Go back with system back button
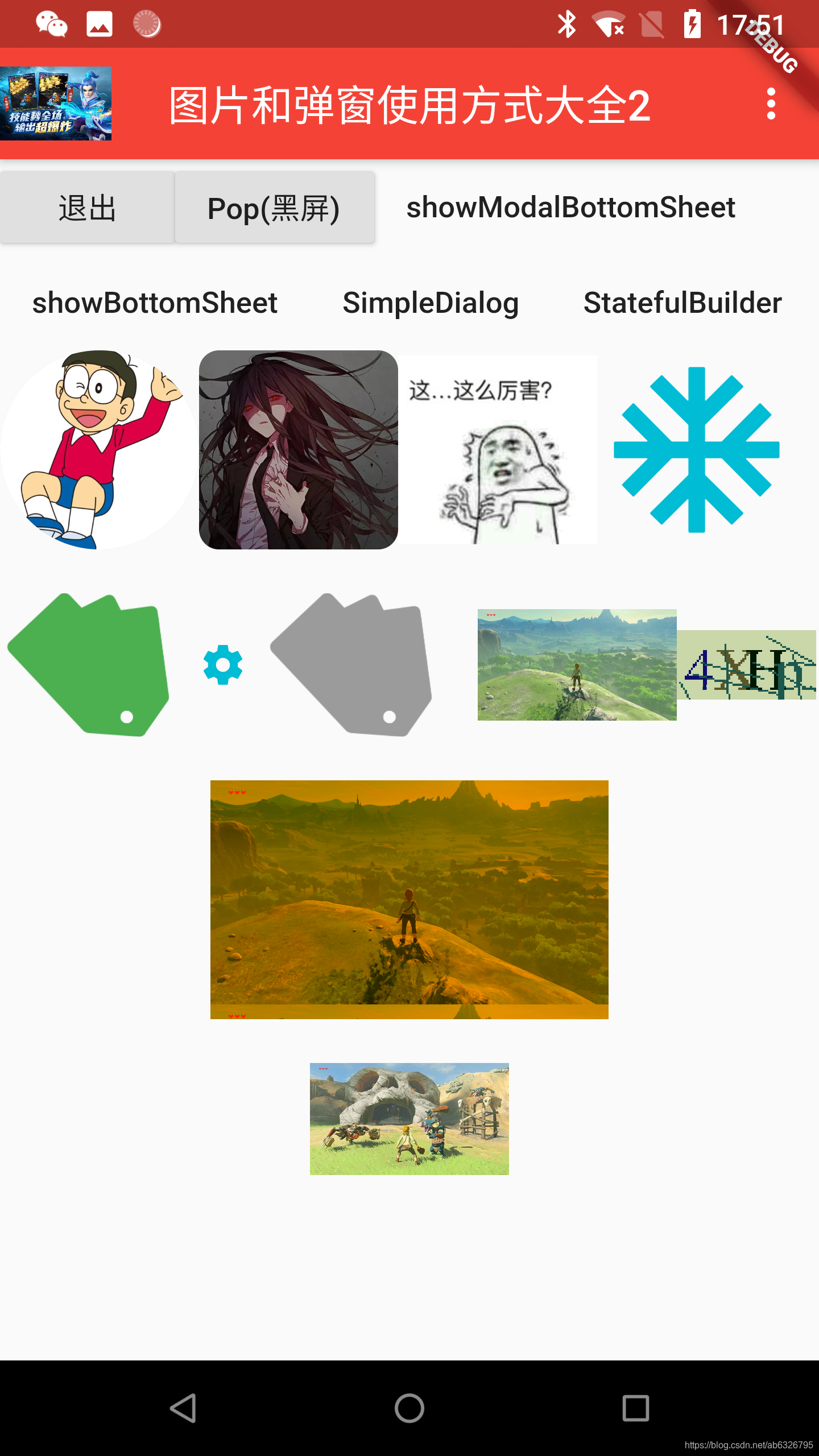Viewport: 819px width, 1456px height. tap(183, 1408)
